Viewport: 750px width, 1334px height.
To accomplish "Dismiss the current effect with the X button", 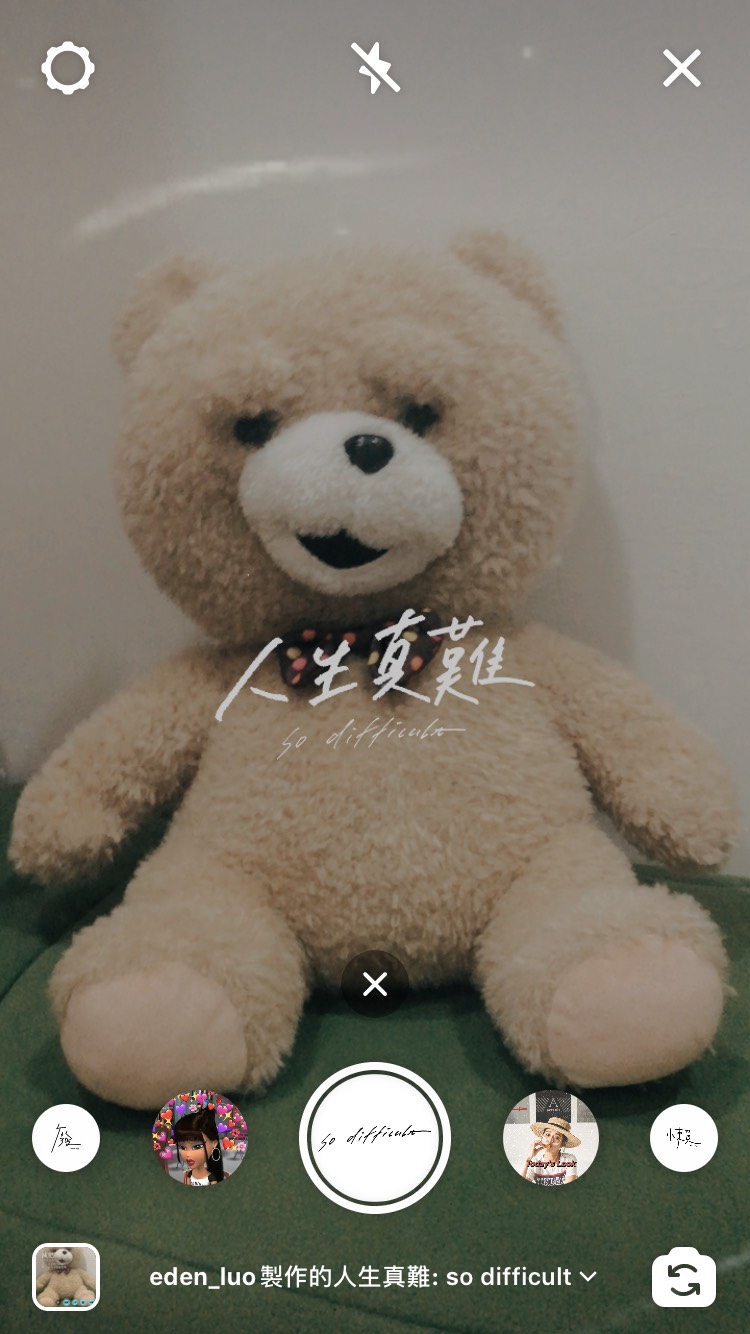I will click(x=375, y=985).
